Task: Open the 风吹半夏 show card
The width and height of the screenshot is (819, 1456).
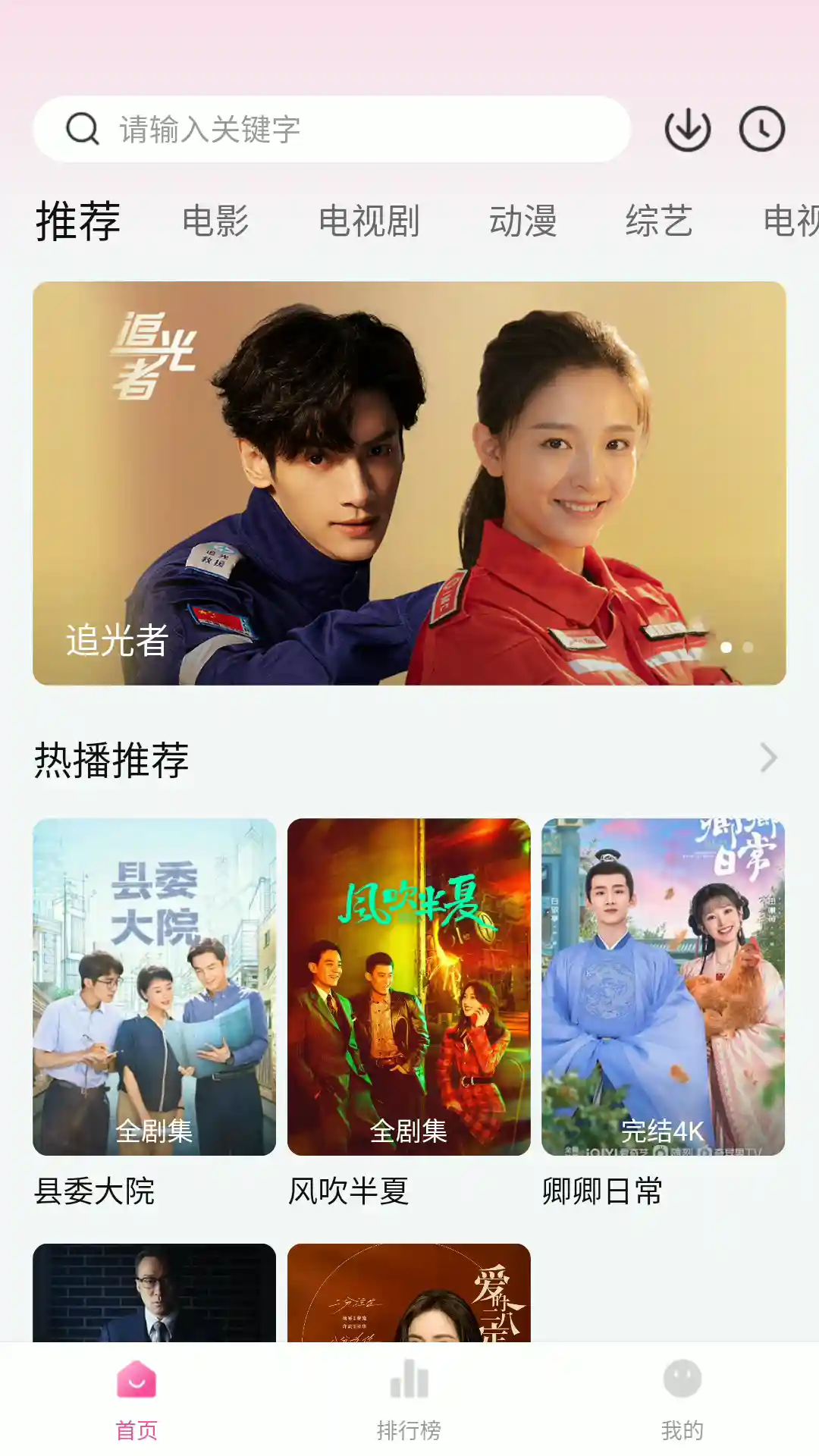Action: pyautogui.click(x=409, y=987)
